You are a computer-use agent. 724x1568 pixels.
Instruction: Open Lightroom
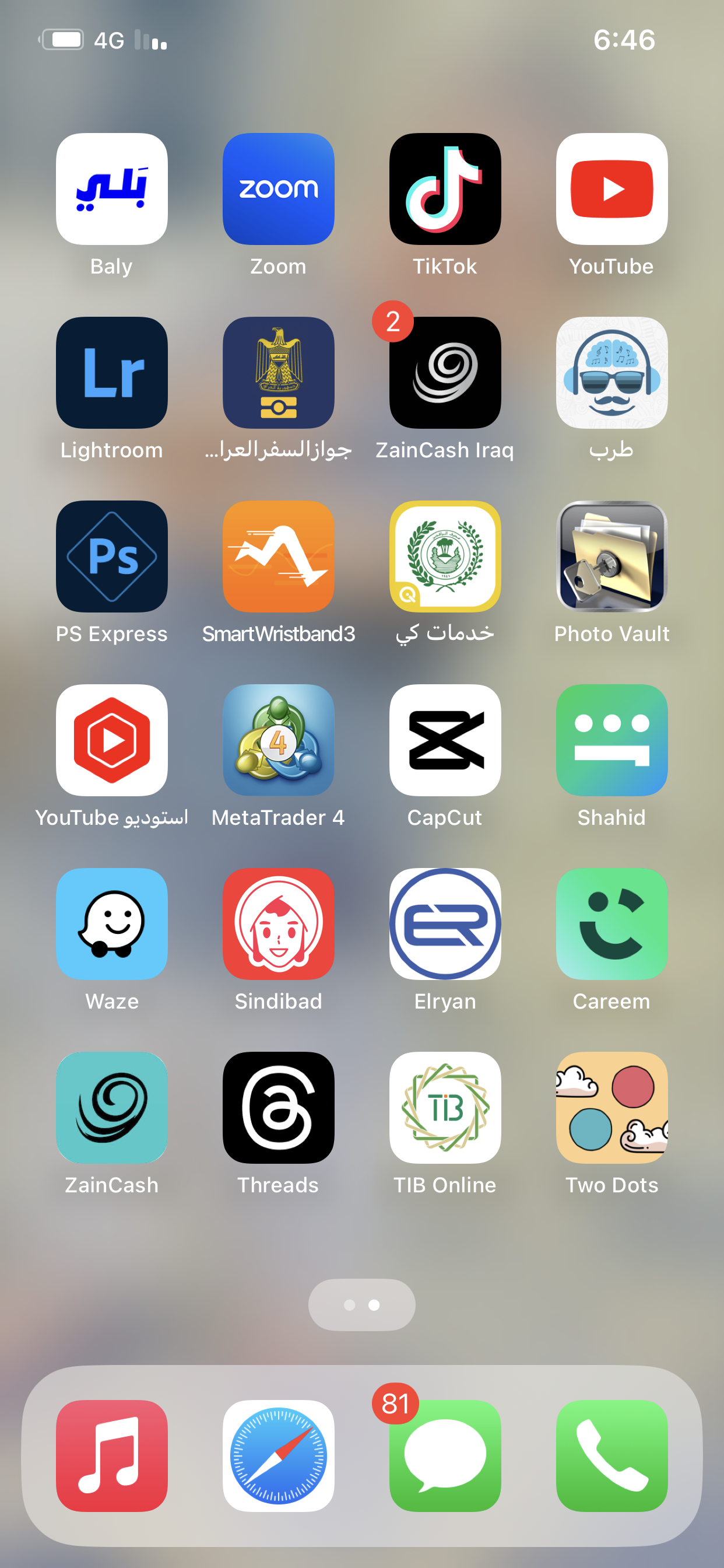click(111, 373)
